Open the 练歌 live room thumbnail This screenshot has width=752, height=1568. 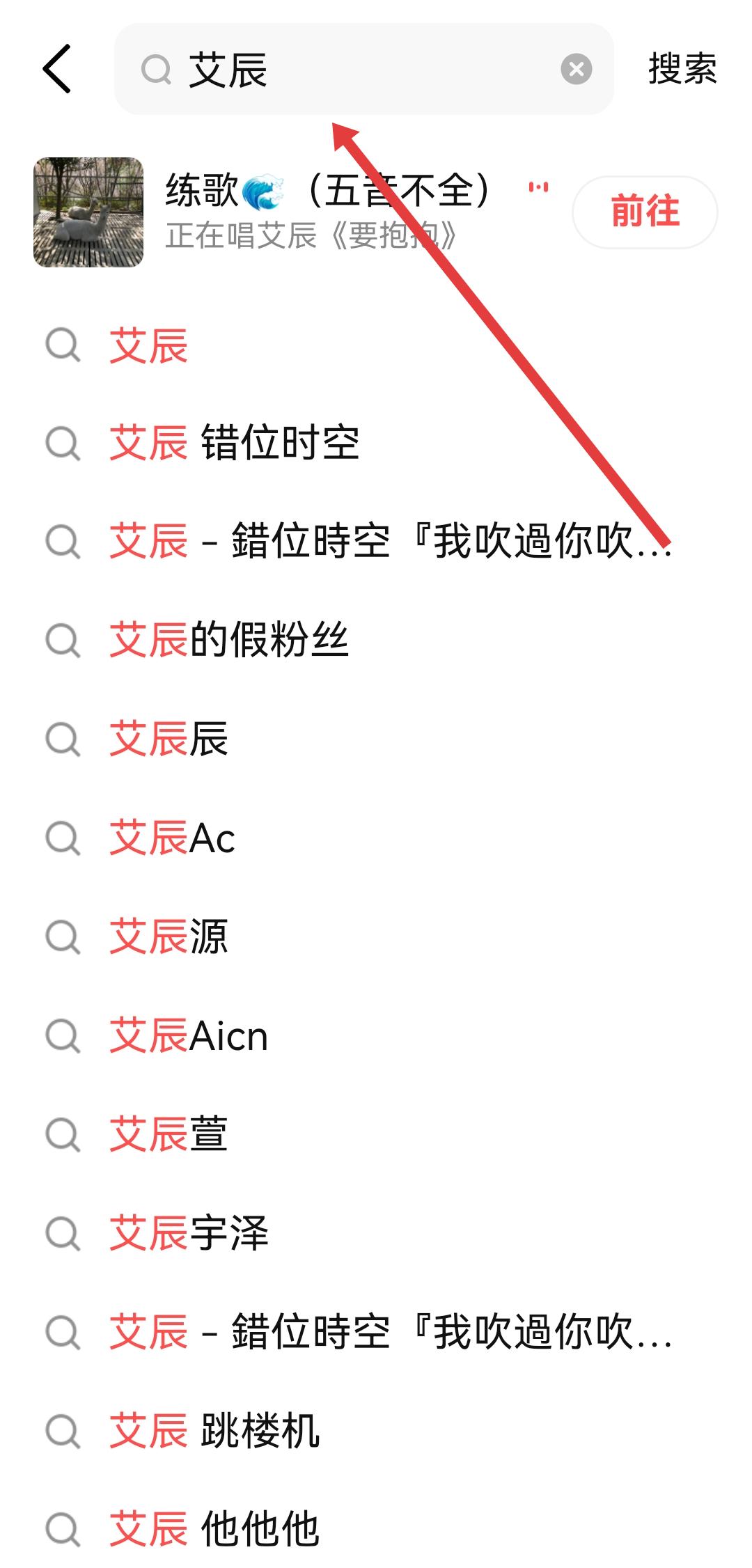[x=88, y=212]
